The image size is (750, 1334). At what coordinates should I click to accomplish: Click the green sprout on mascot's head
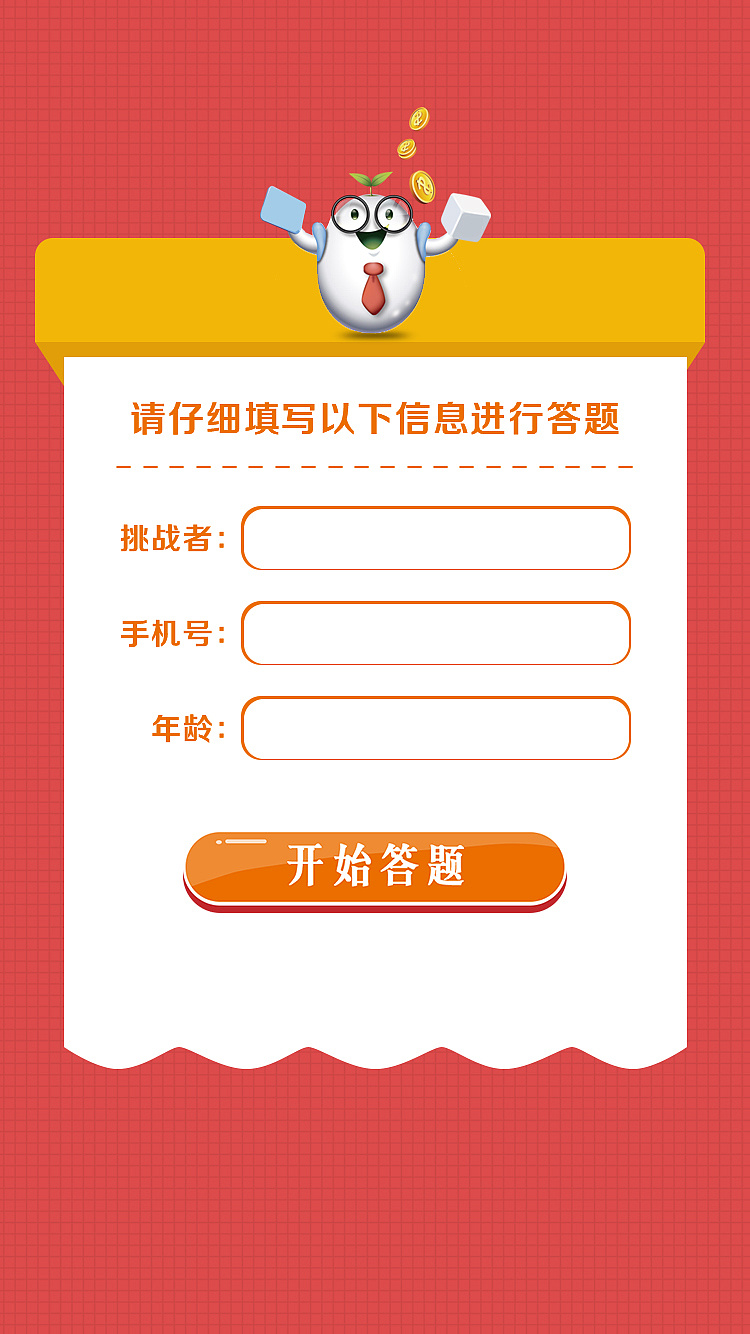tap(372, 180)
